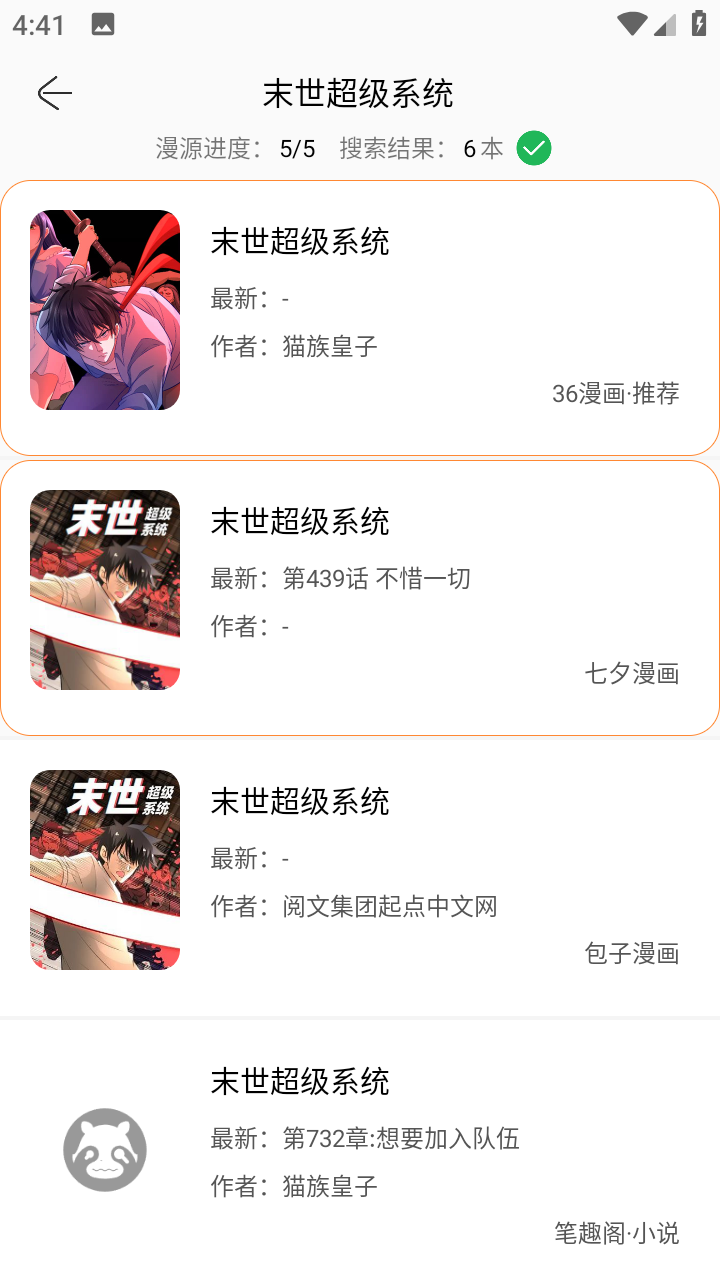Tap the 搜索结果 6本 label
The image size is (720, 1280).
pos(420,147)
